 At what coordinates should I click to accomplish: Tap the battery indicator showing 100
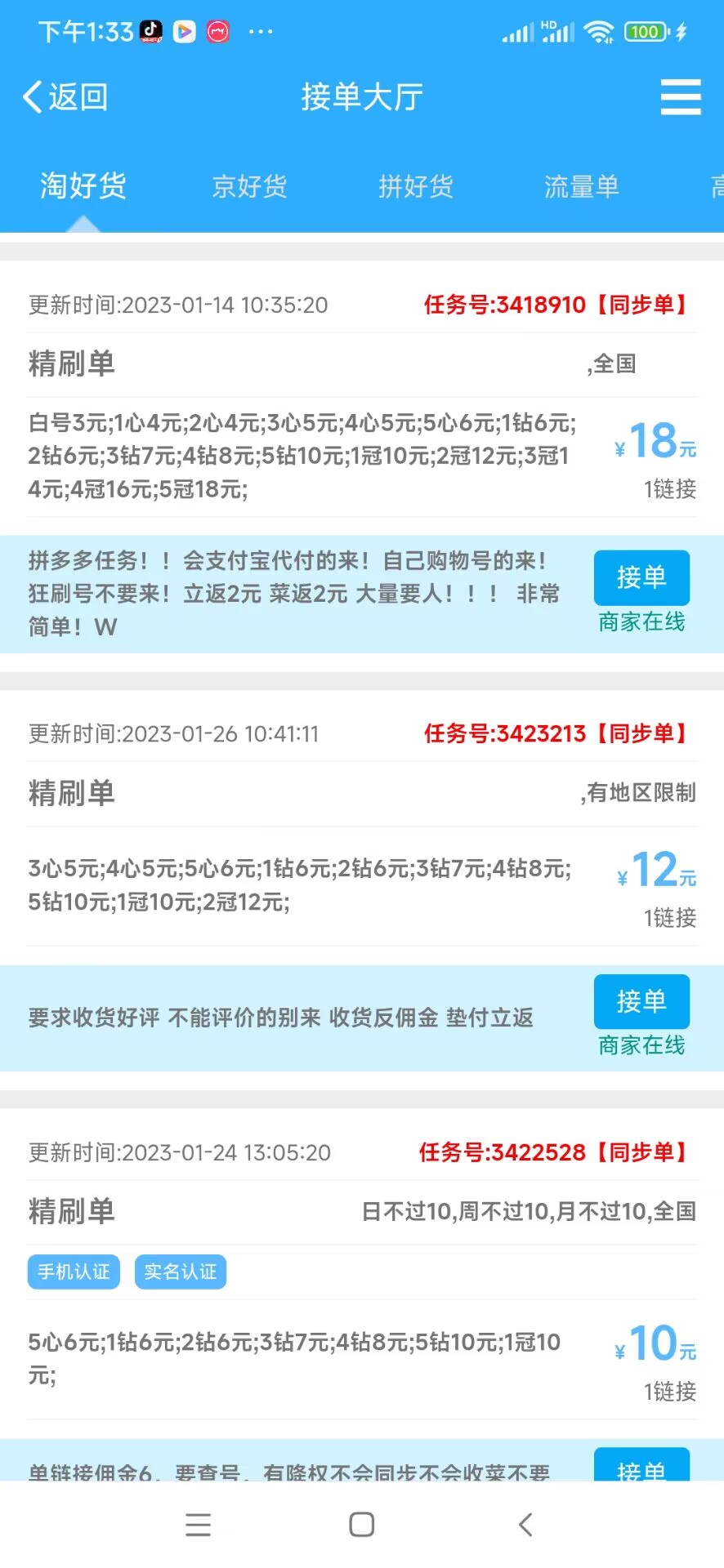click(645, 31)
